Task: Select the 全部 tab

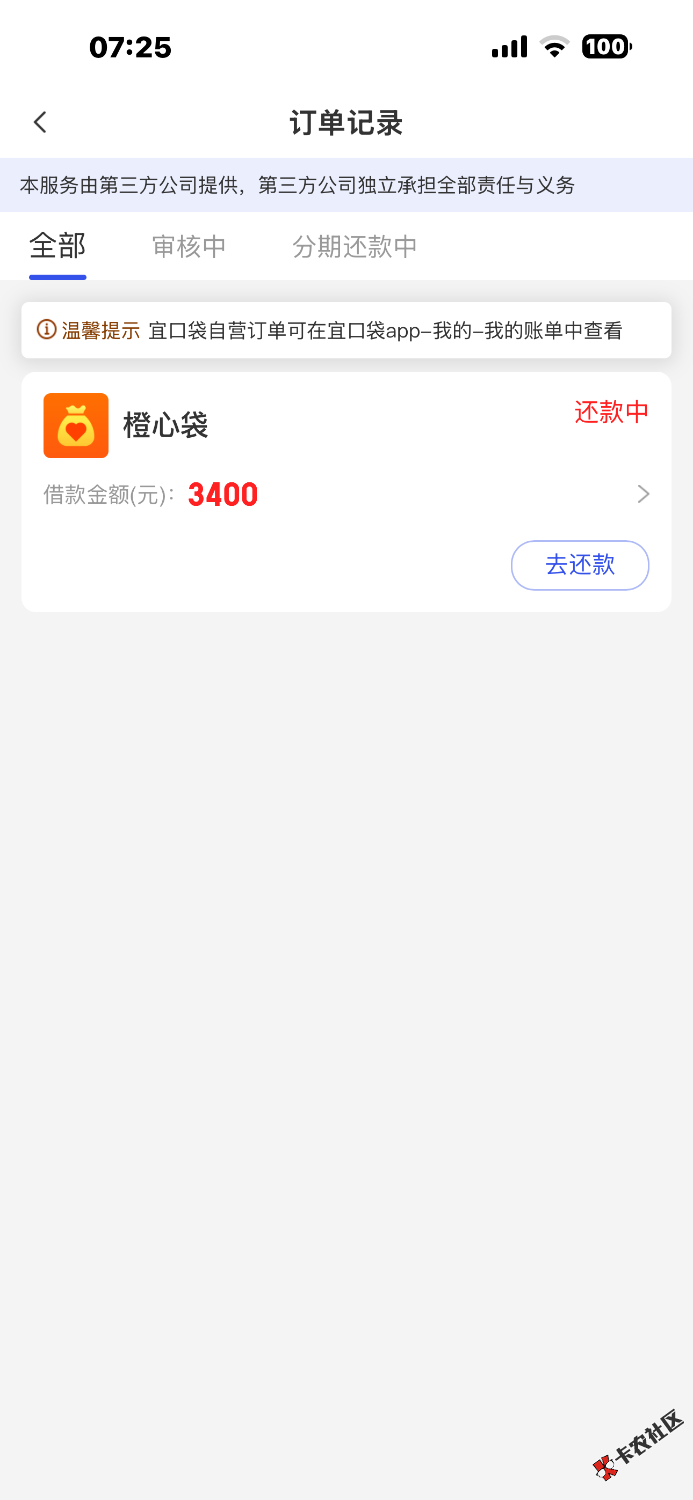Action: (x=58, y=246)
